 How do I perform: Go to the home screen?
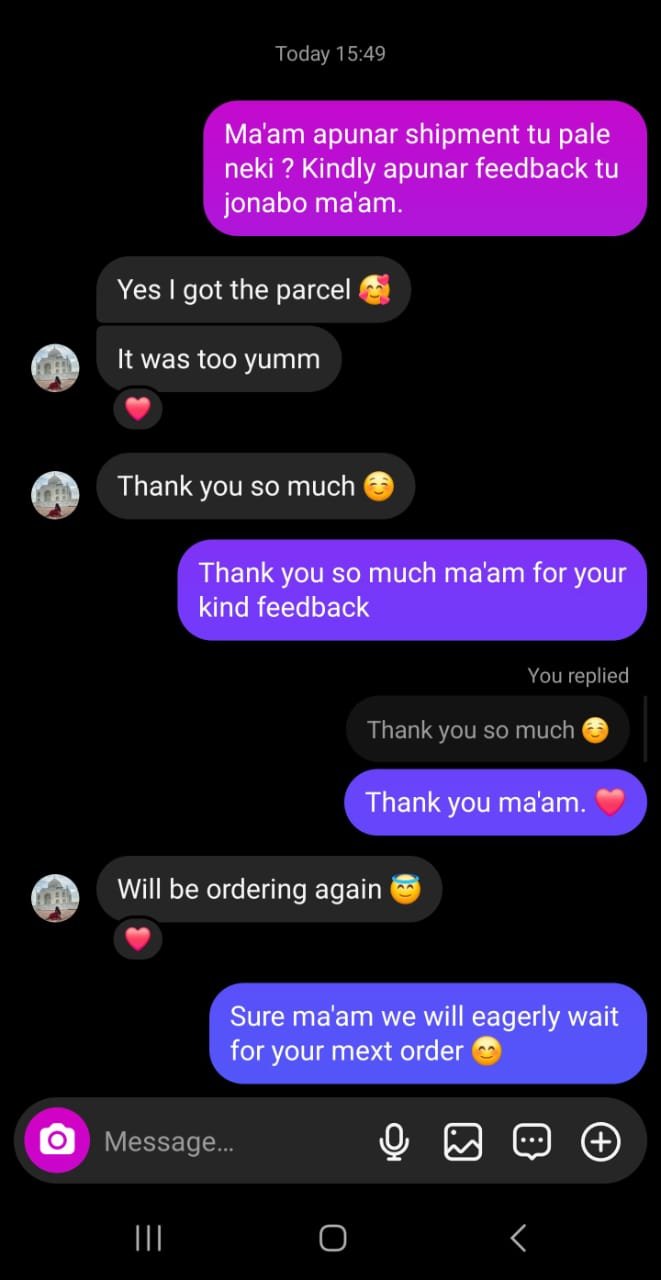coord(332,1238)
